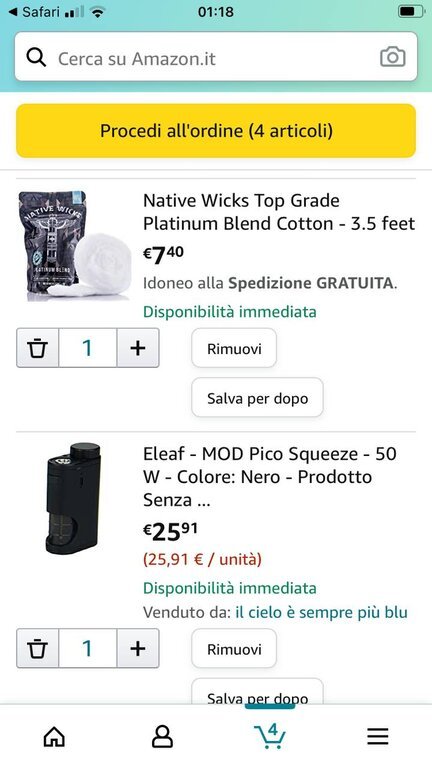Viewport: 432px width, 768px height.
Task: Tap Procedi all'ordine (4 articoli)
Action: (x=216, y=131)
